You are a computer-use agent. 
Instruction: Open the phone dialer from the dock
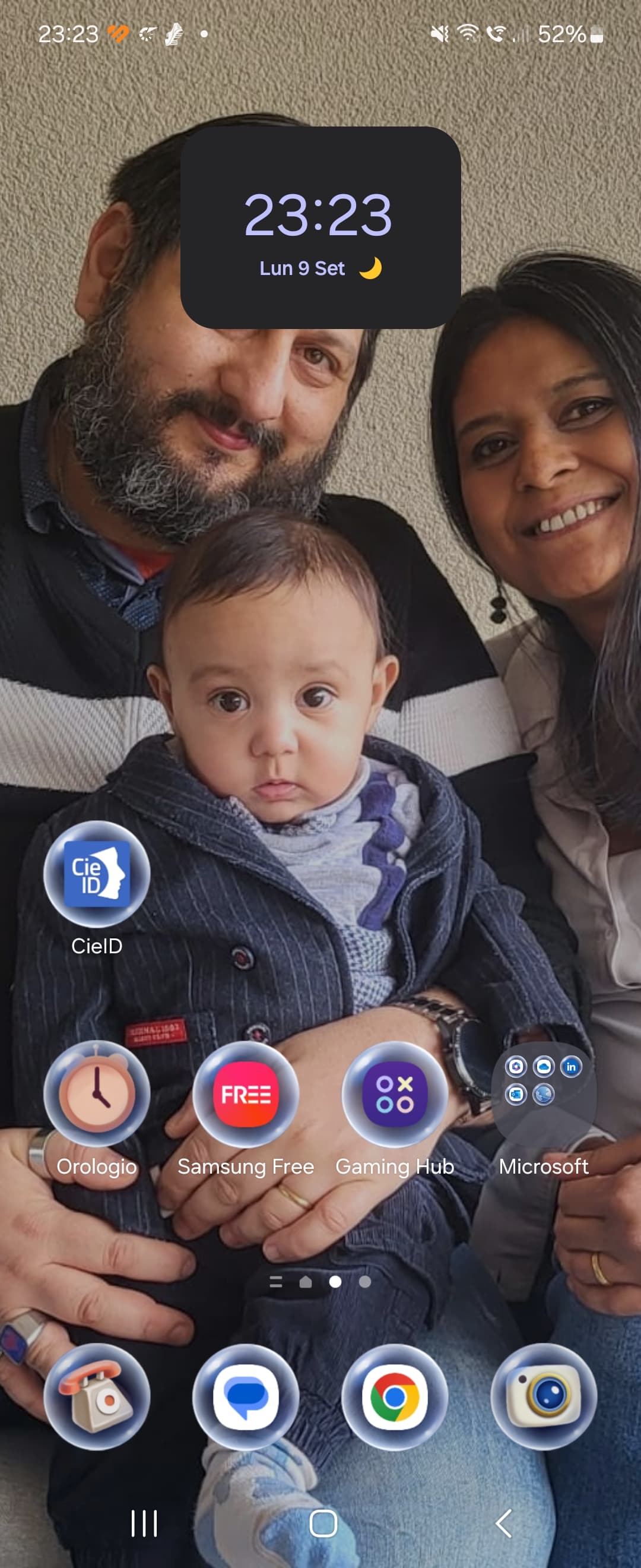click(97, 1397)
